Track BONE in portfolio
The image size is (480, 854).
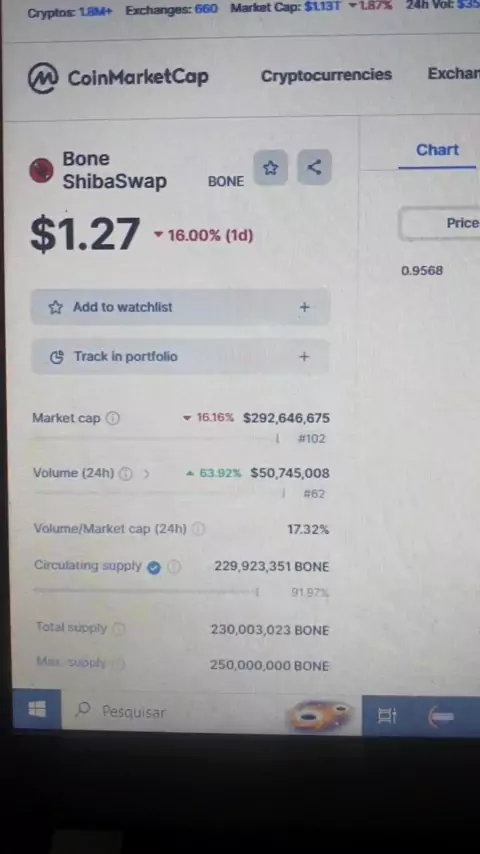(x=180, y=357)
